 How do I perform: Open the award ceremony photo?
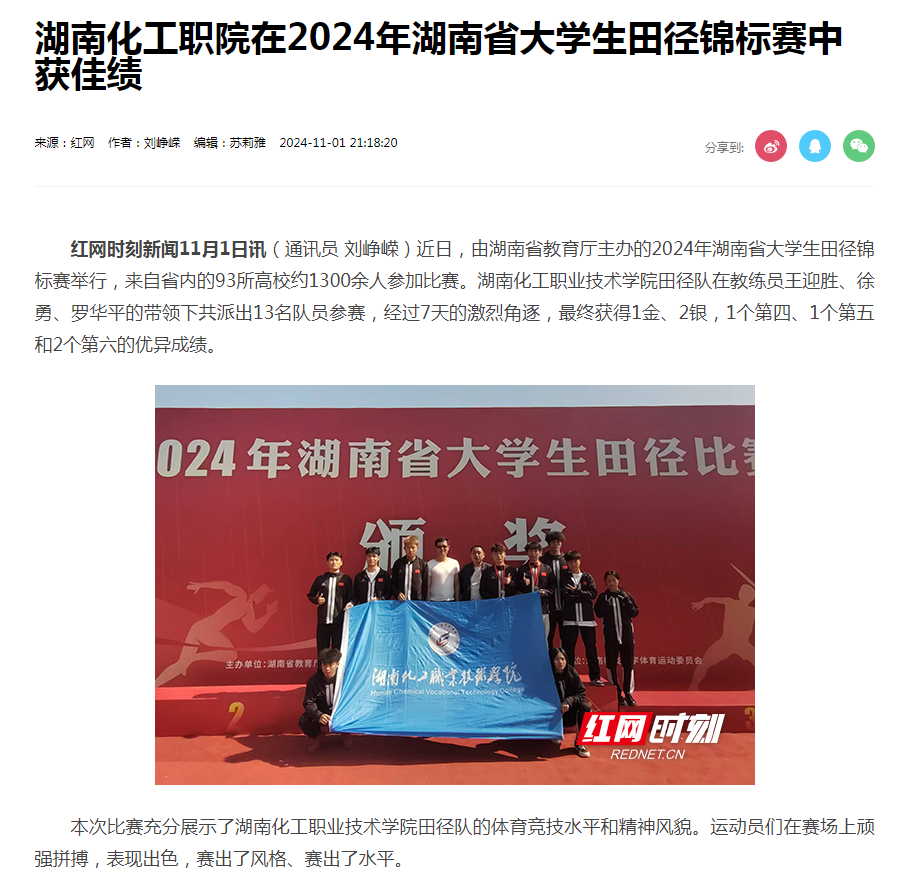click(x=454, y=584)
